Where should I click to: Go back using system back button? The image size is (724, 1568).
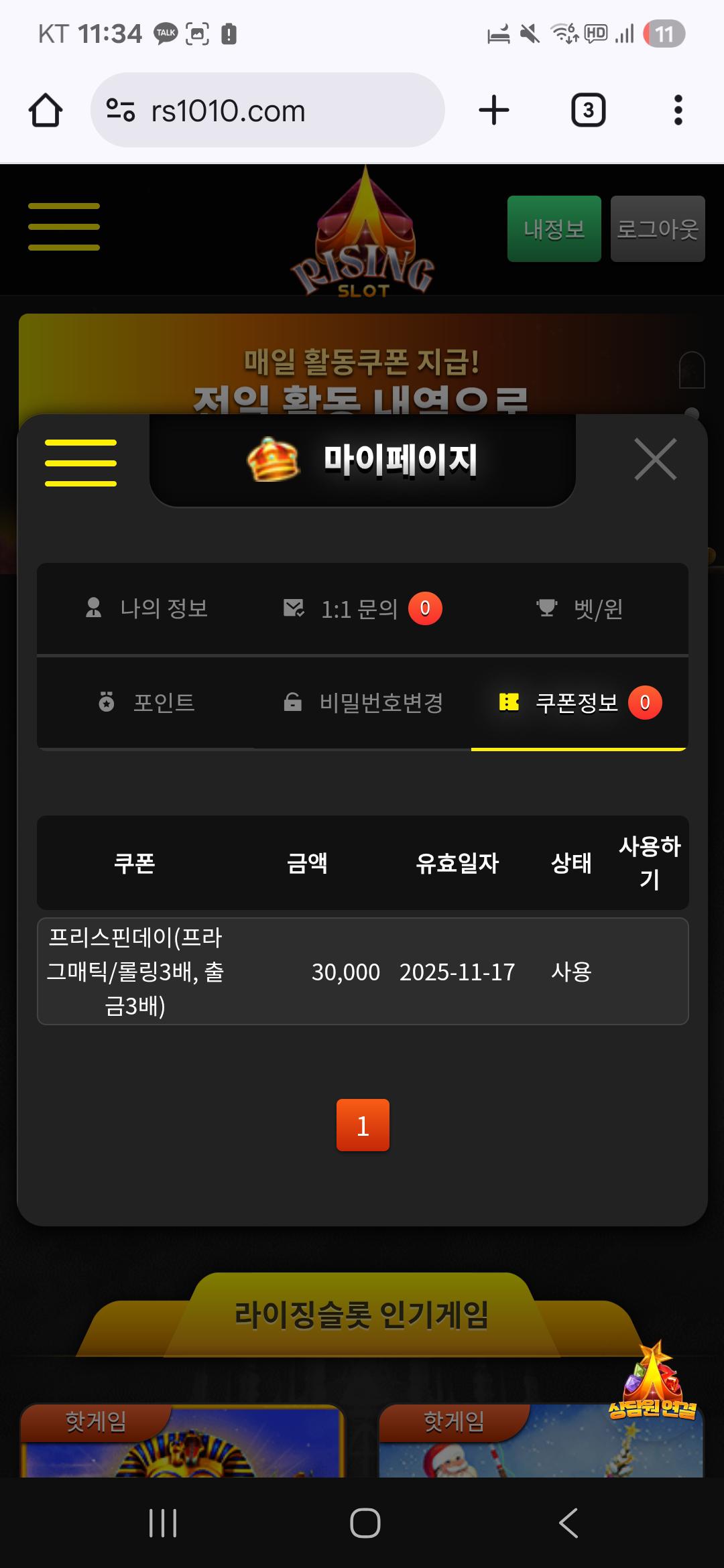click(x=568, y=1523)
